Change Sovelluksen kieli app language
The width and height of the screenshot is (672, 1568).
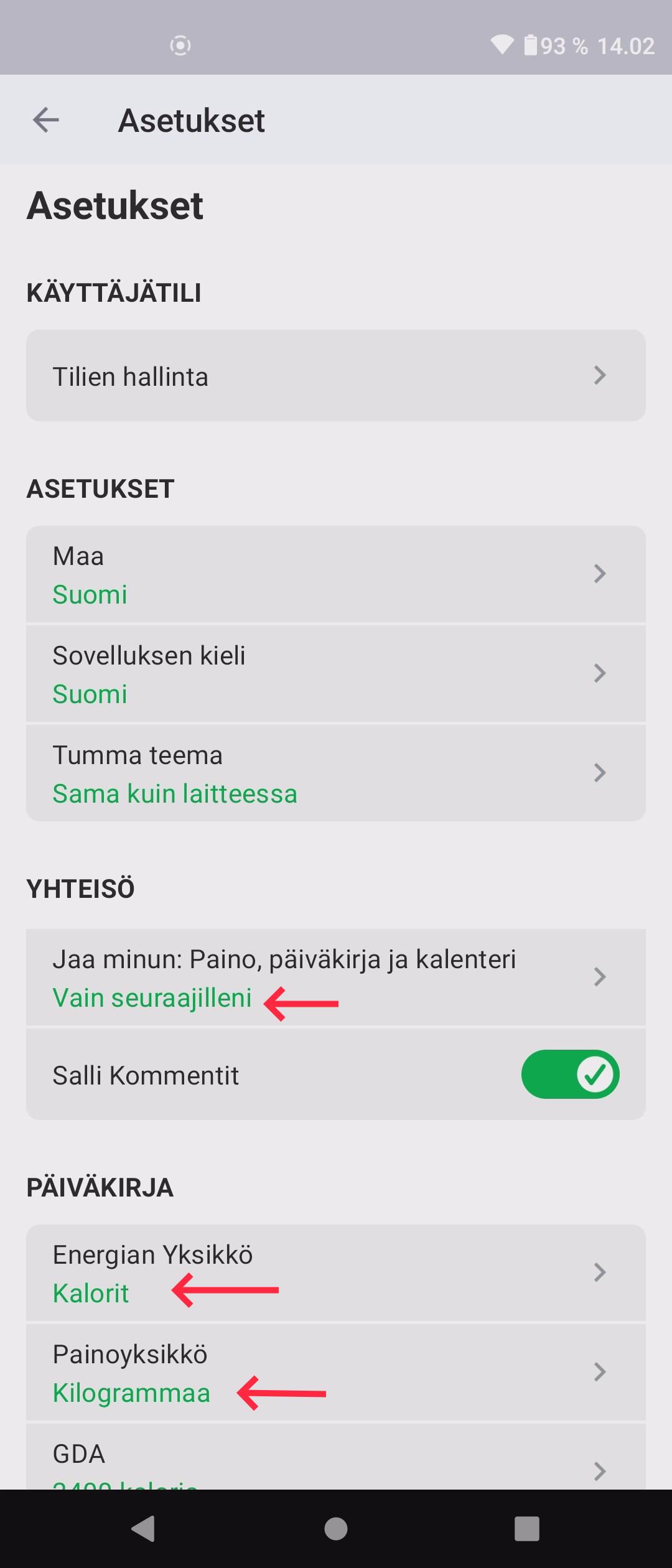tap(335, 674)
